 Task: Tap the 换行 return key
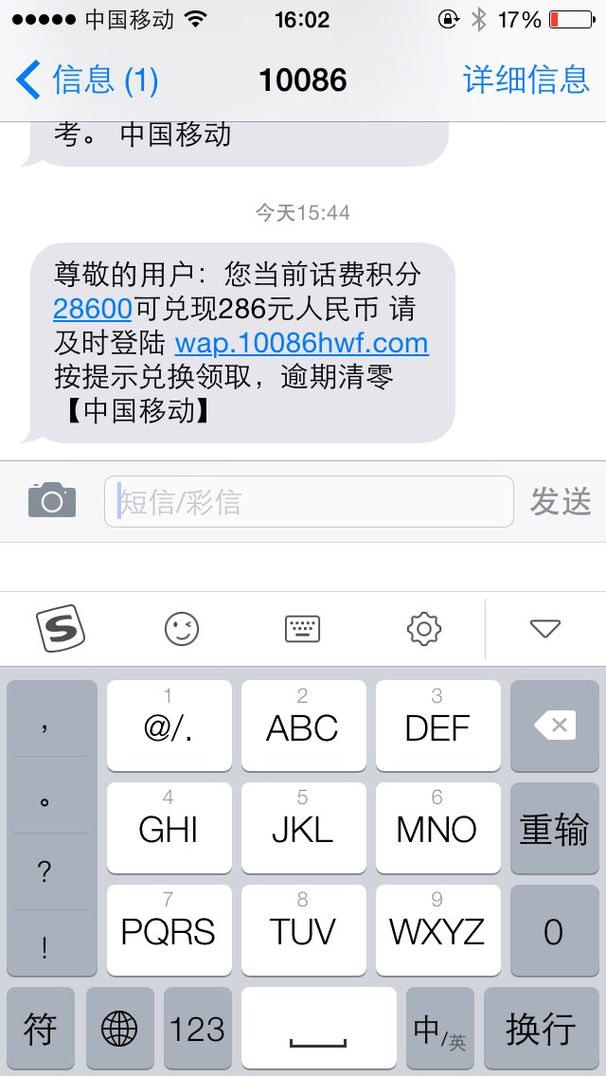pos(541,1028)
